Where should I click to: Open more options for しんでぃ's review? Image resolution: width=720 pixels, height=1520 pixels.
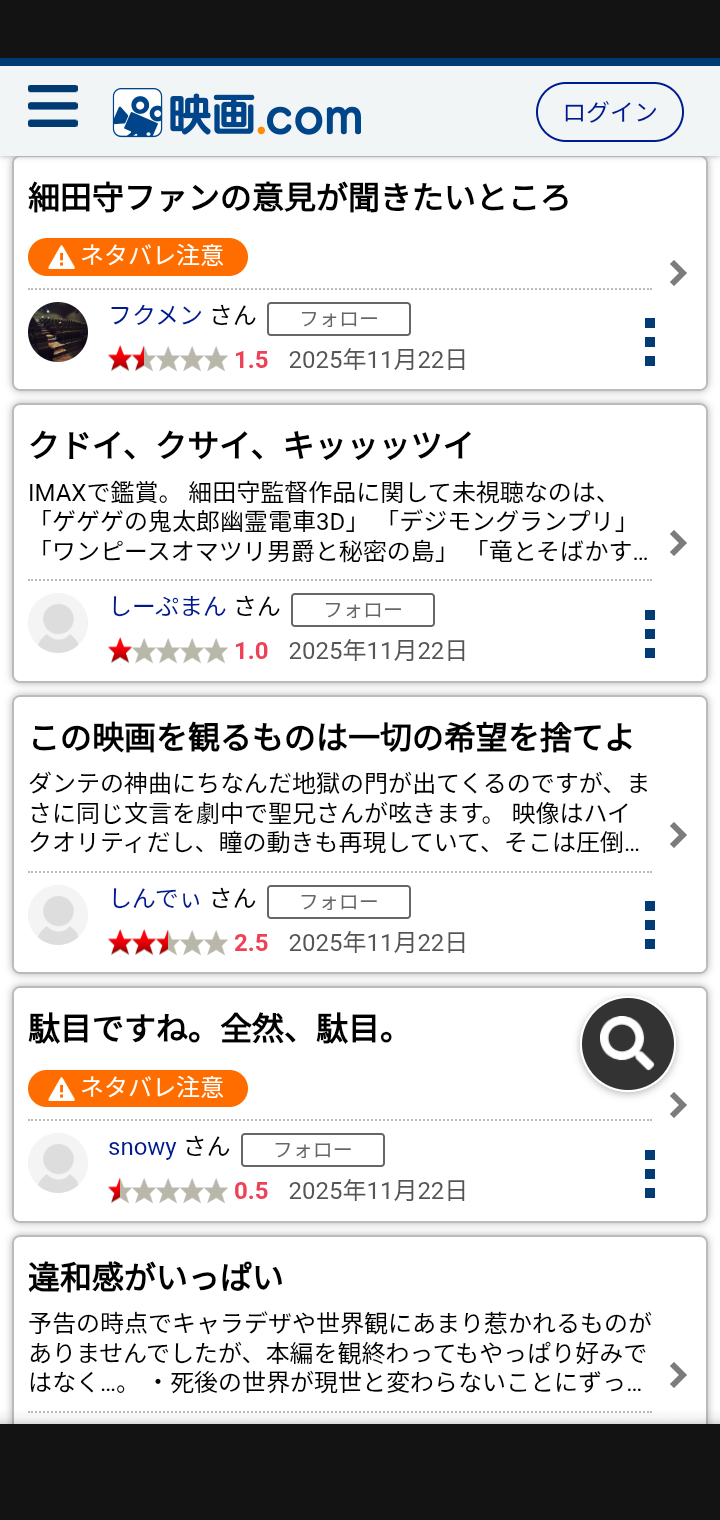coord(650,925)
